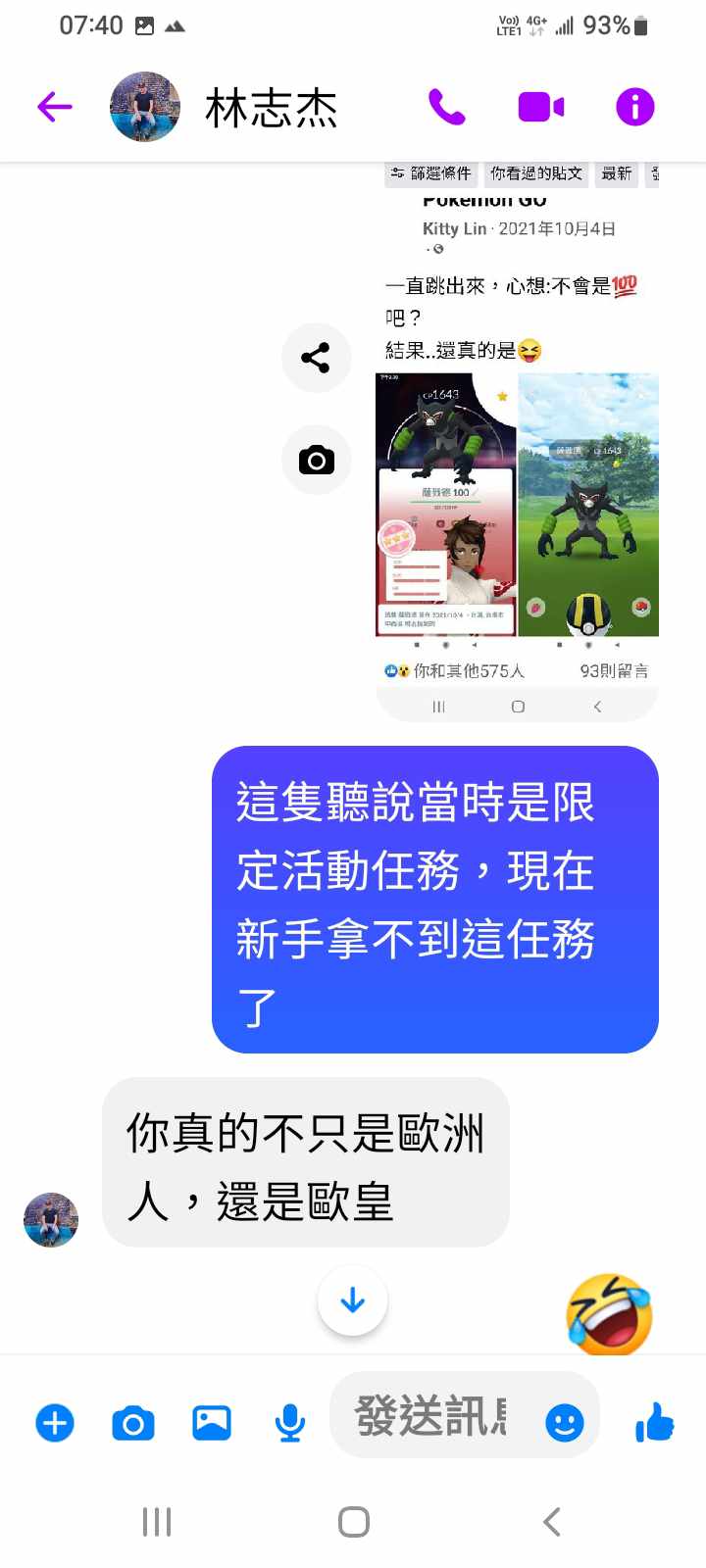706x1568 pixels.
Task: Tap the camera icon beside the screenshot
Action: coord(316,460)
